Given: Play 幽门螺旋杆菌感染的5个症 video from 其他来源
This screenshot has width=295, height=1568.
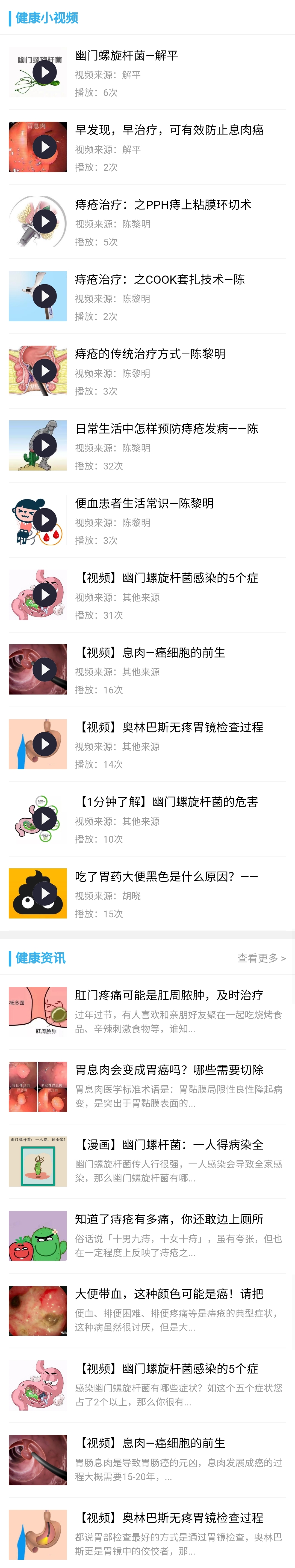Looking at the screenshot, I should tap(45, 595).
